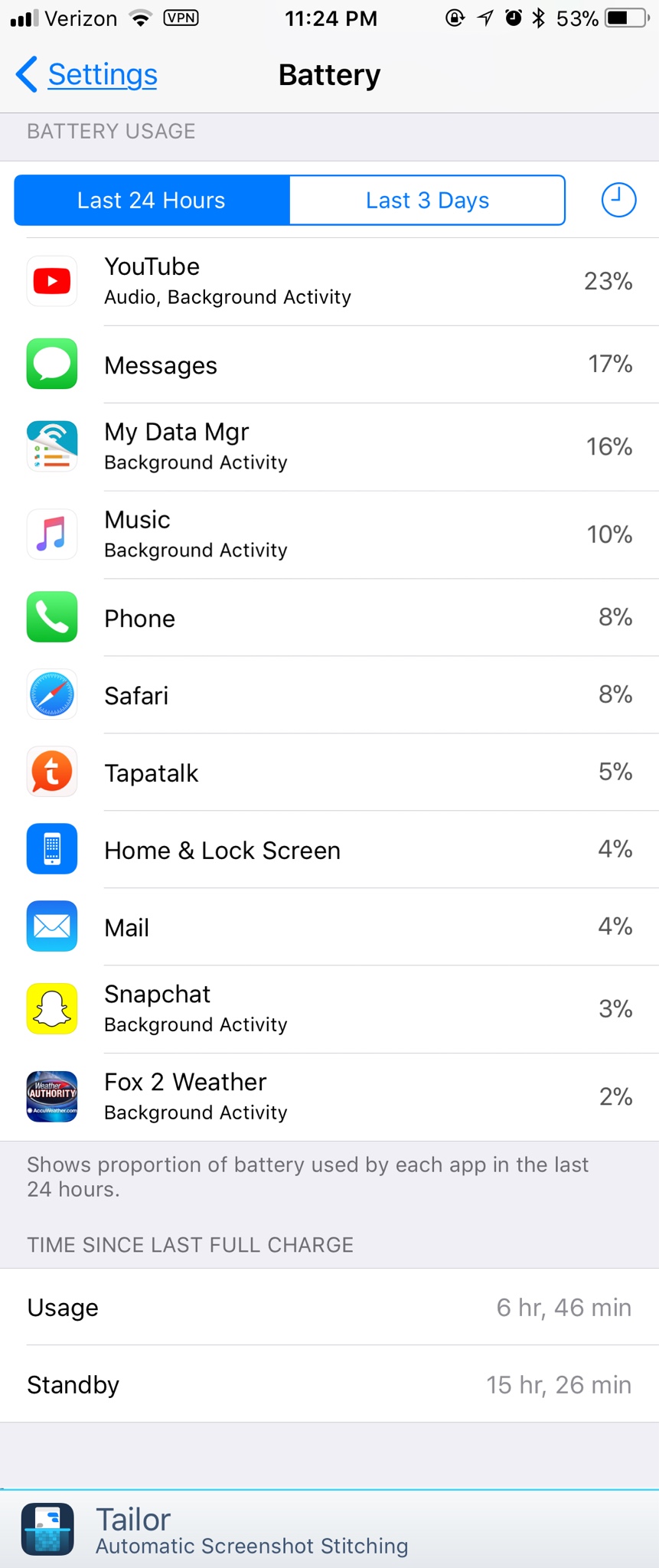Tap the Tapatalk usage row
Image resolution: width=659 pixels, height=1568 pixels.
[329, 772]
